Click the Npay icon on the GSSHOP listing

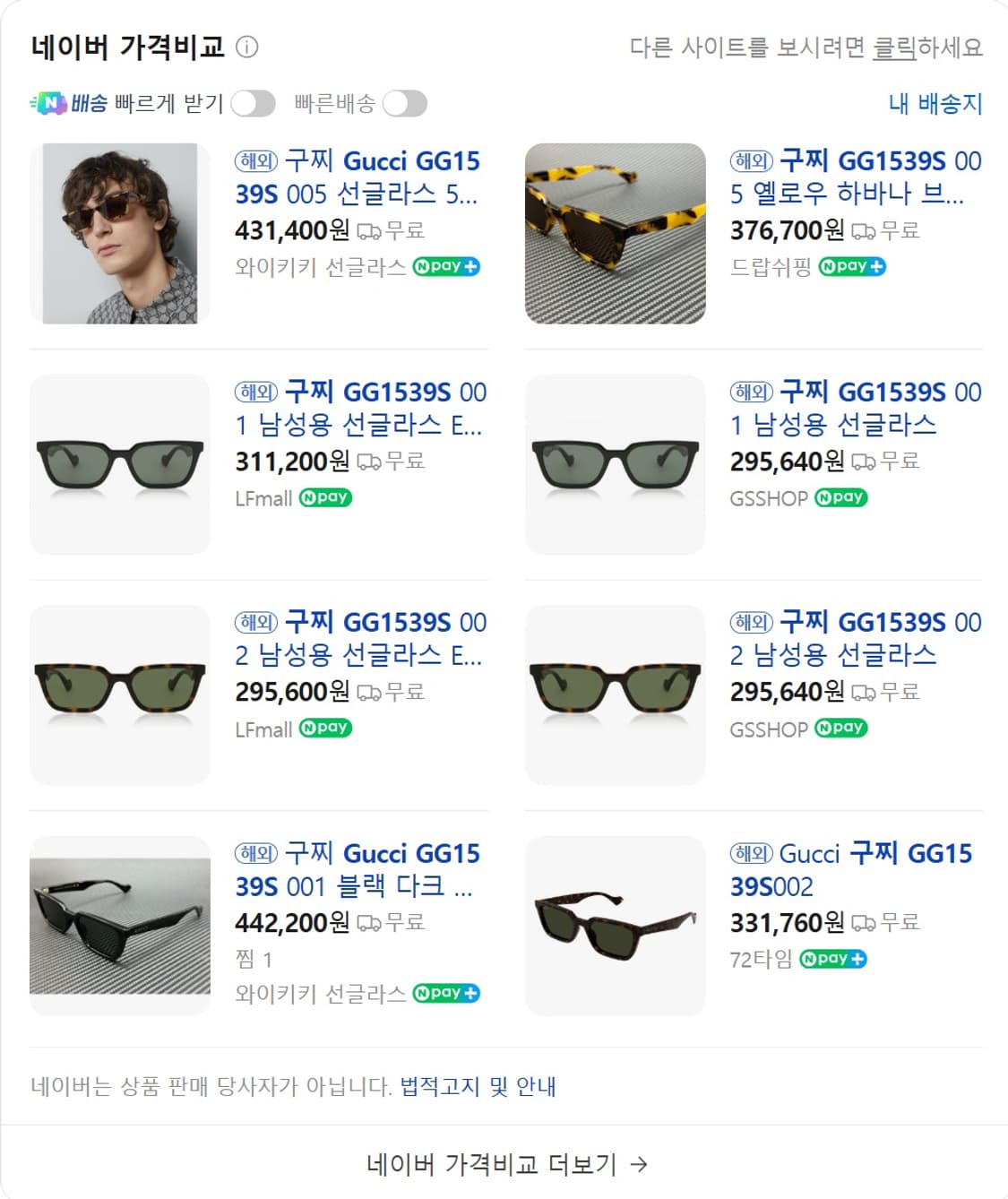click(840, 497)
